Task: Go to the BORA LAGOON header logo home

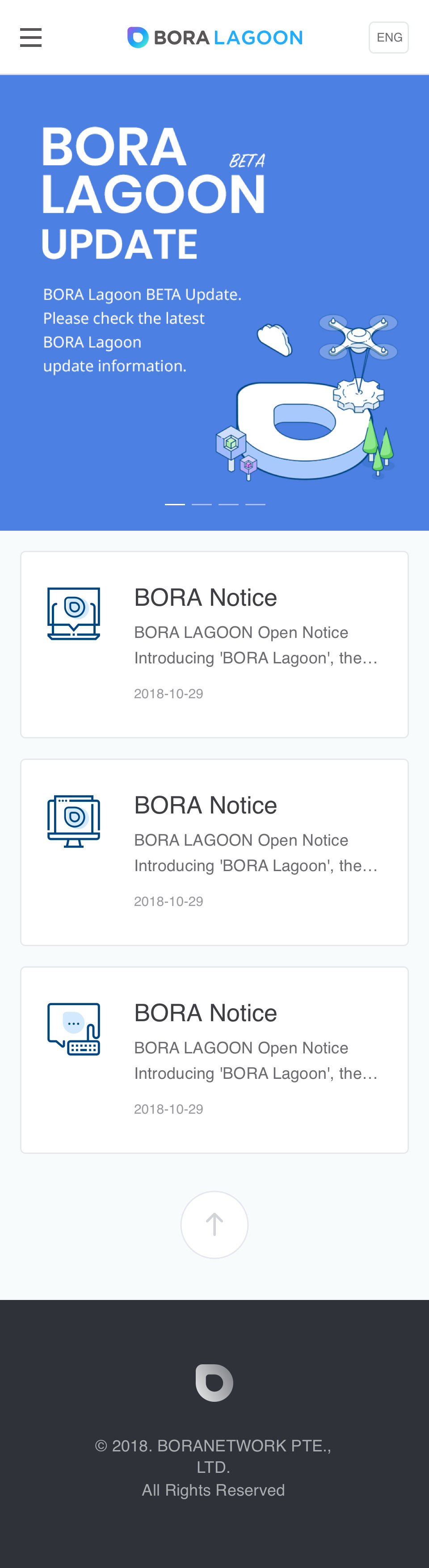Action: 215,38
